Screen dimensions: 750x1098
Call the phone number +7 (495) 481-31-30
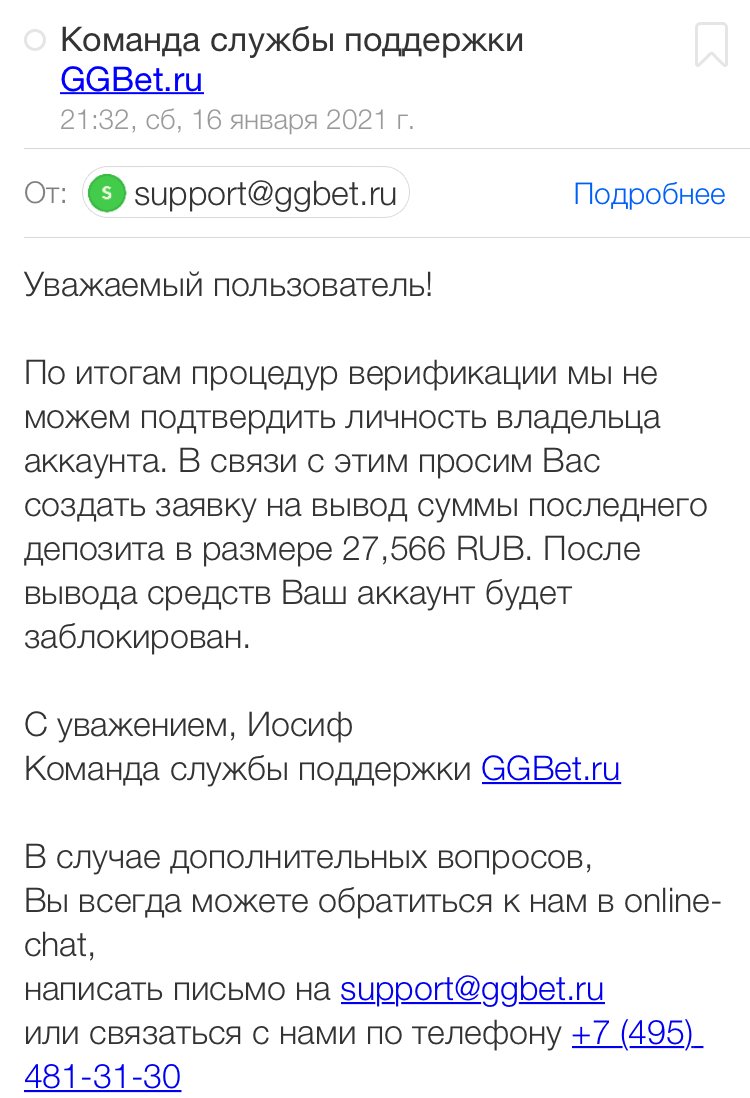coord(637,1034)
